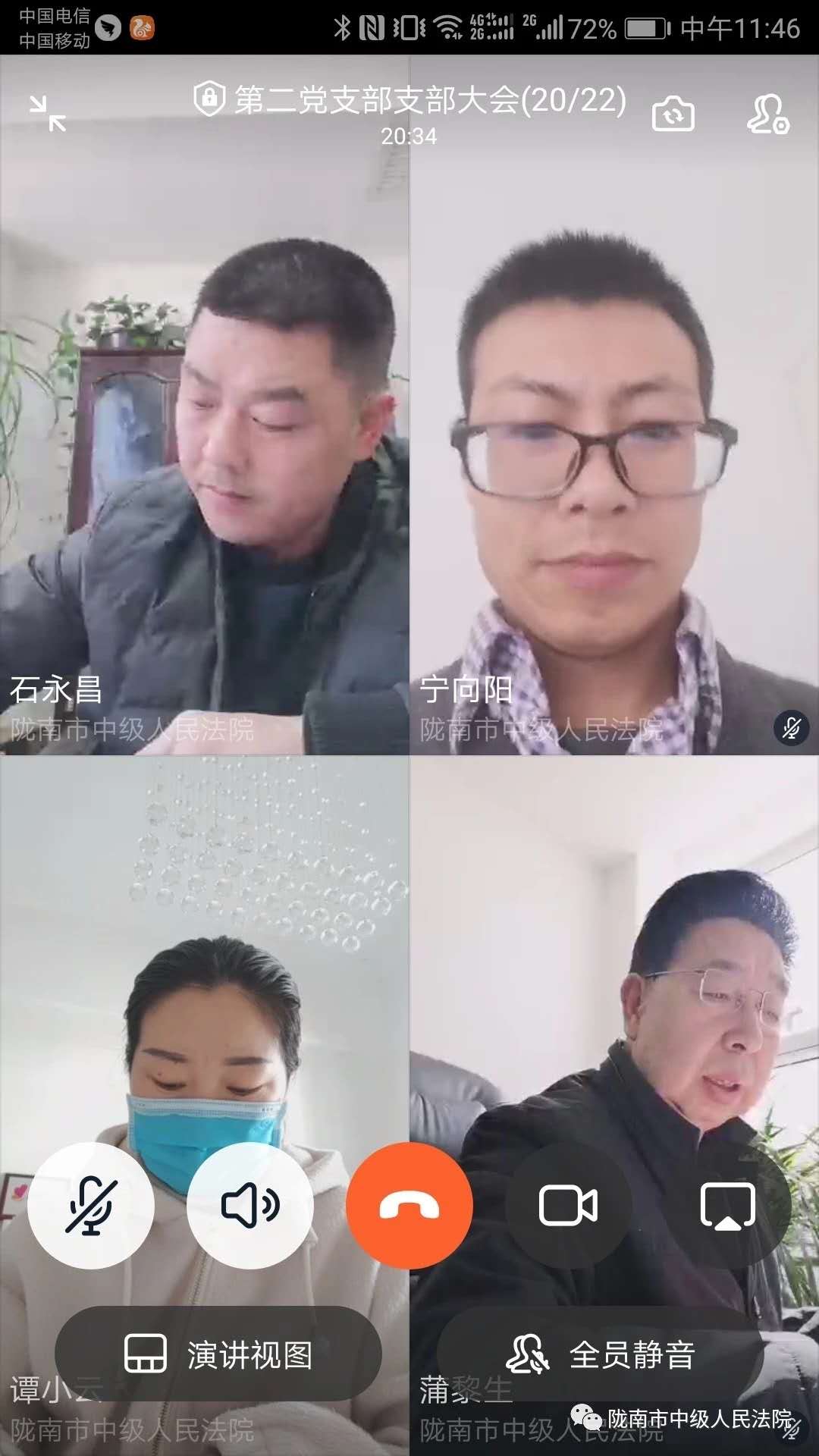Select 石永昌's video tile

[205, 455]
